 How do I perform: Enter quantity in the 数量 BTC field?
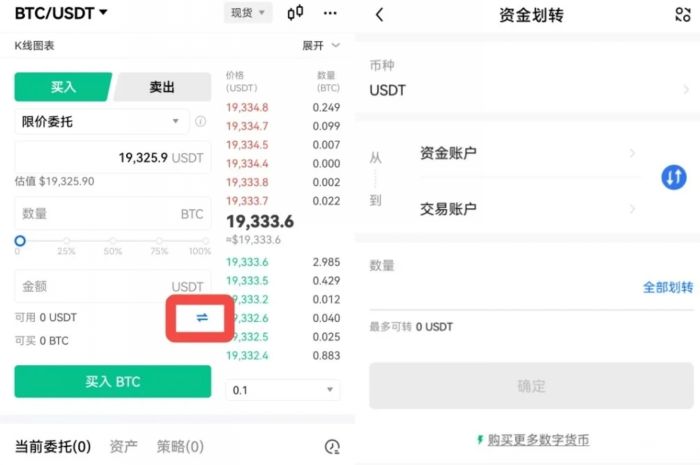112,214
